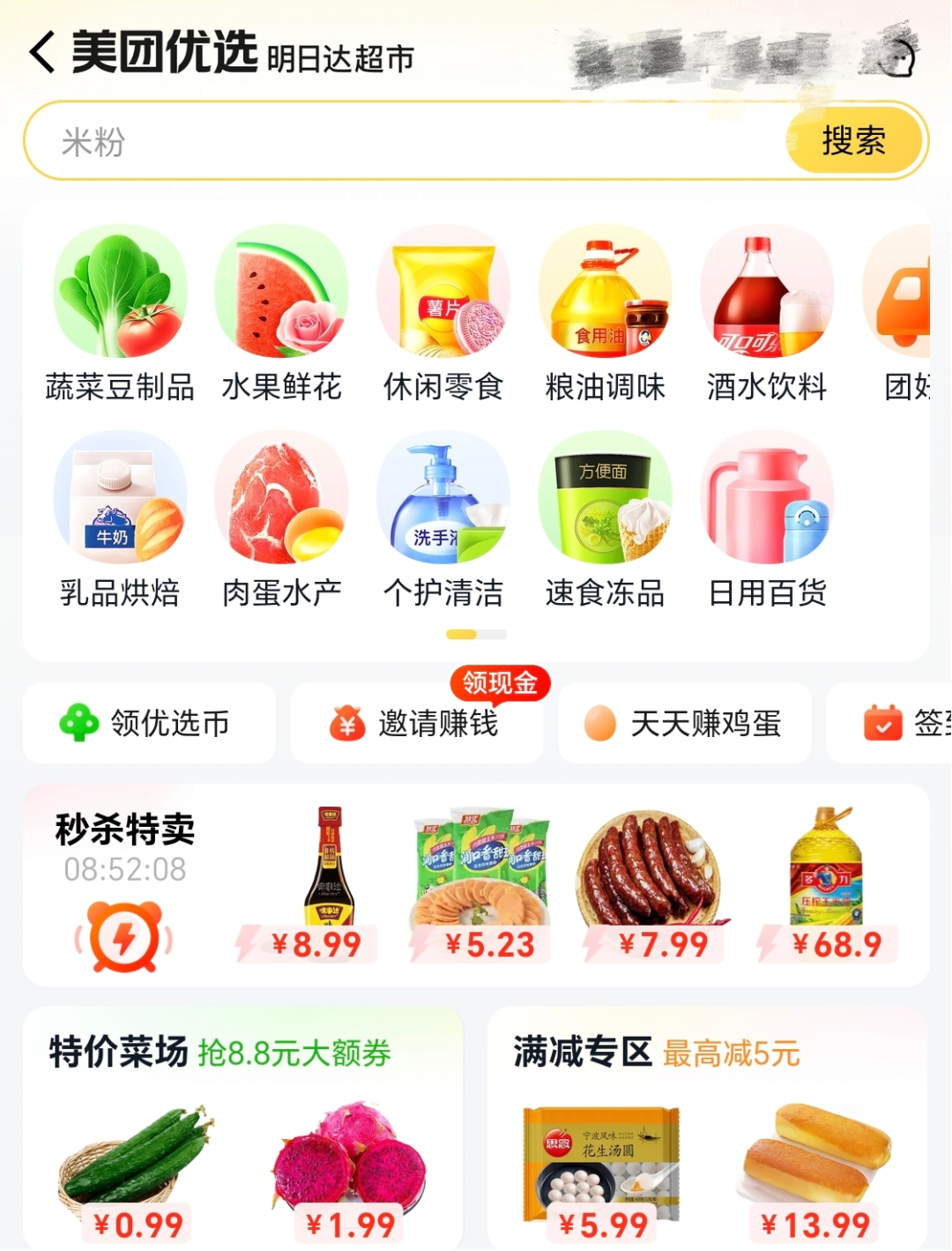Tap the yellow 搜索 button
Screen dimensions: 952x1251
point(853,141)
